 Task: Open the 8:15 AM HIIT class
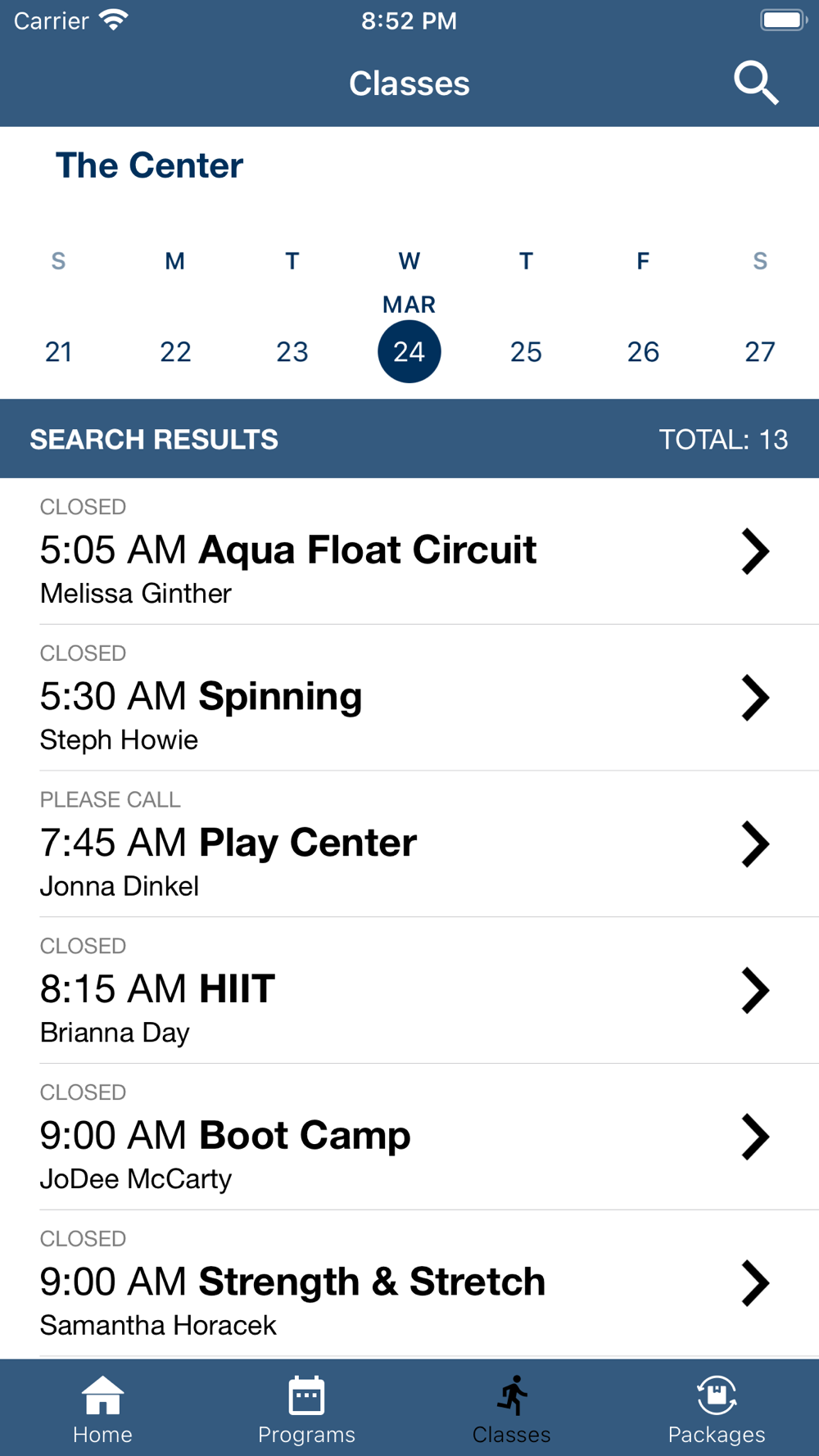[409, 991]
